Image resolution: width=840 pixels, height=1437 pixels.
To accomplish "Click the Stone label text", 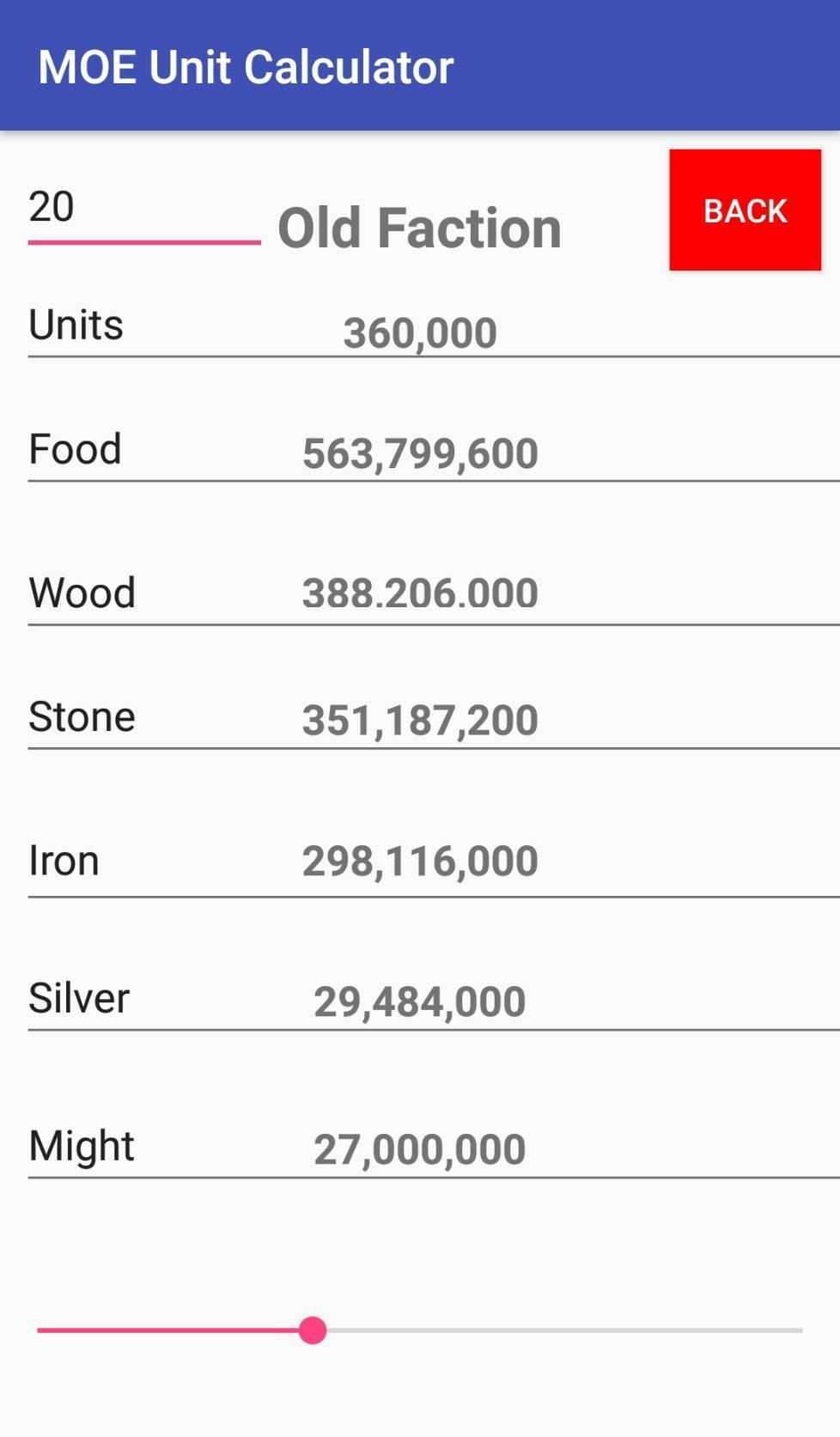I will coord(82,715).
